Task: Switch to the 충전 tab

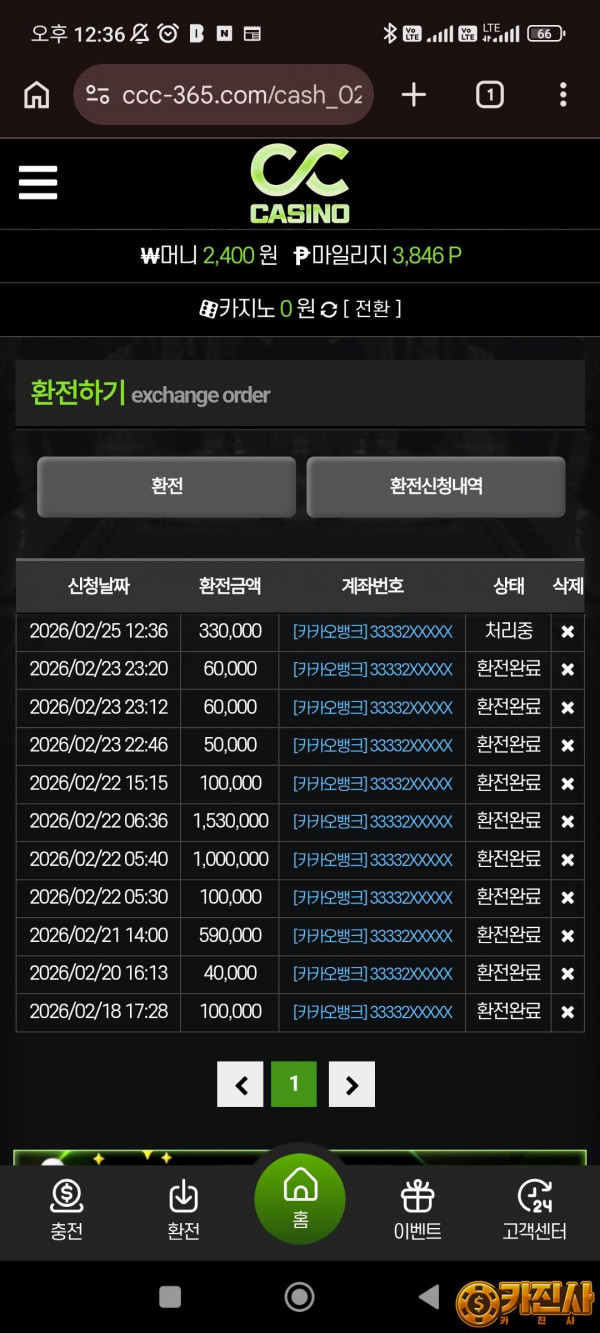Action: pos(67,1208)
